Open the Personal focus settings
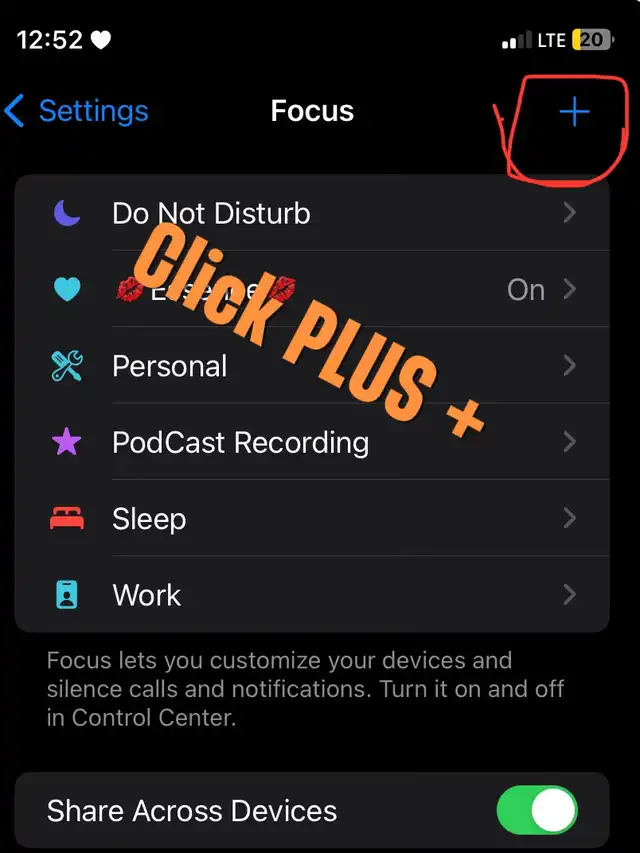Image resolution: width=640 pixels, height=853 pixels. click(x=312, y=366)
